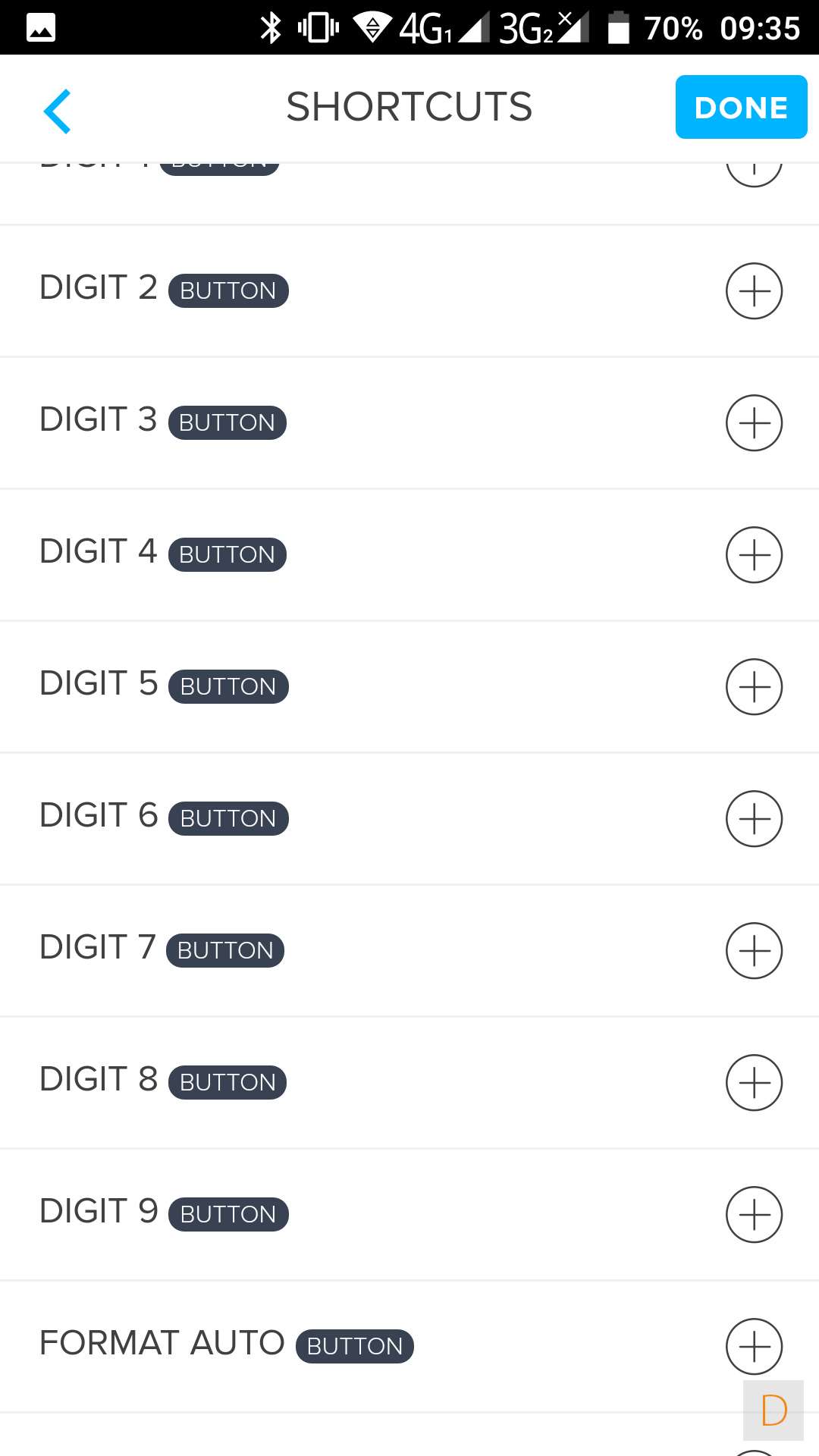This screenshot has height=1456, width=819.
Task: Add the Format Auto button shortcut
Action: (754, 1347)
